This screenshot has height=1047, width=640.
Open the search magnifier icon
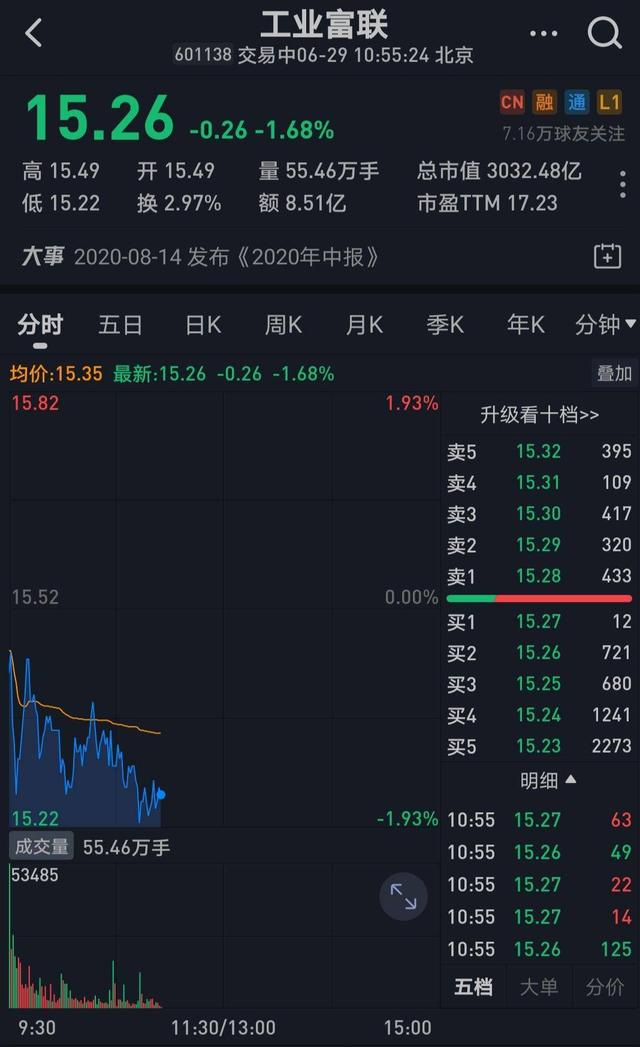pos(605,33)
